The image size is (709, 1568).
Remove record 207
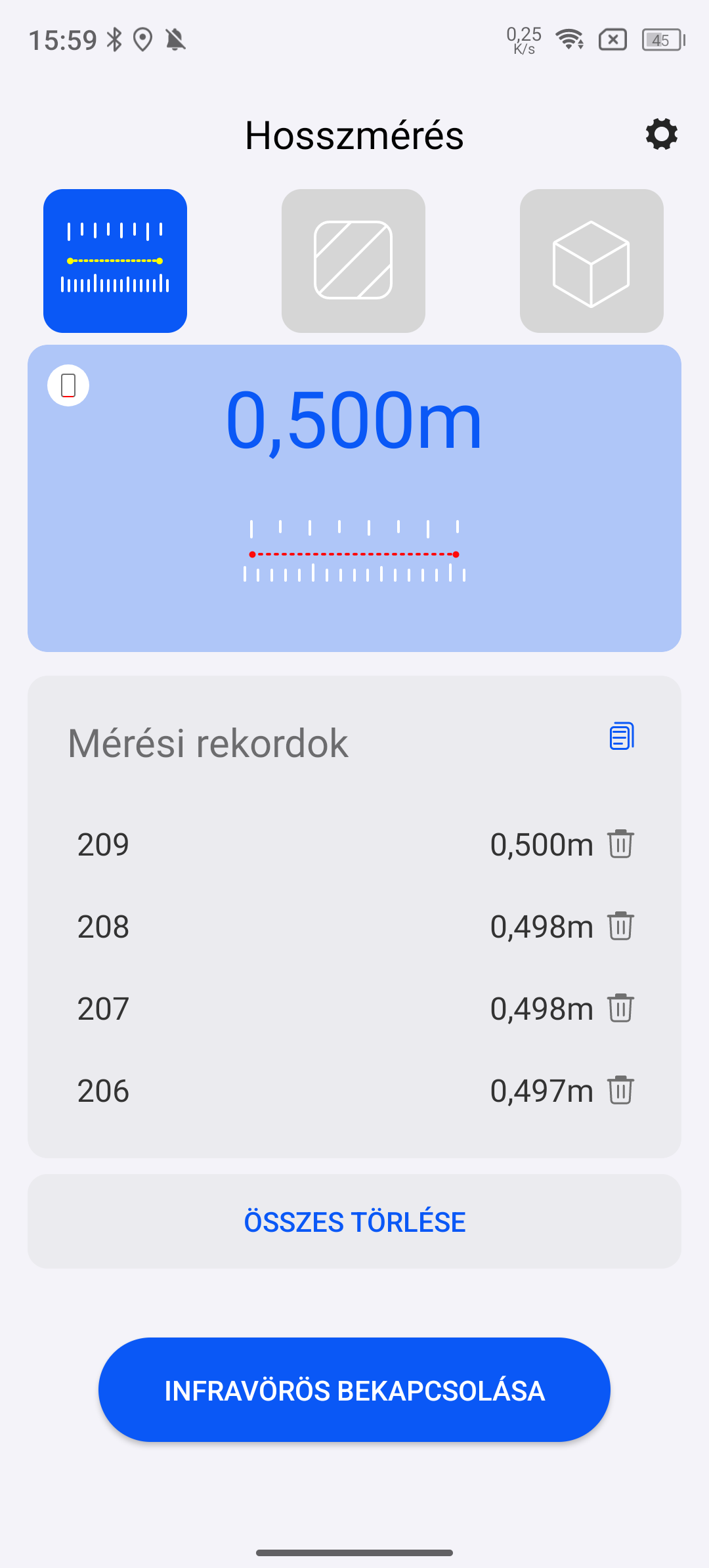[620, 1008]
